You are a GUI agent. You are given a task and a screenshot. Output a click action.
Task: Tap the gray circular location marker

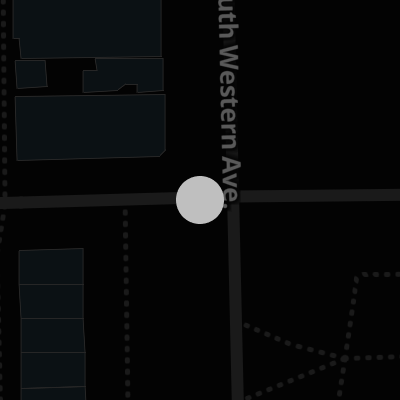pos(200,200)
